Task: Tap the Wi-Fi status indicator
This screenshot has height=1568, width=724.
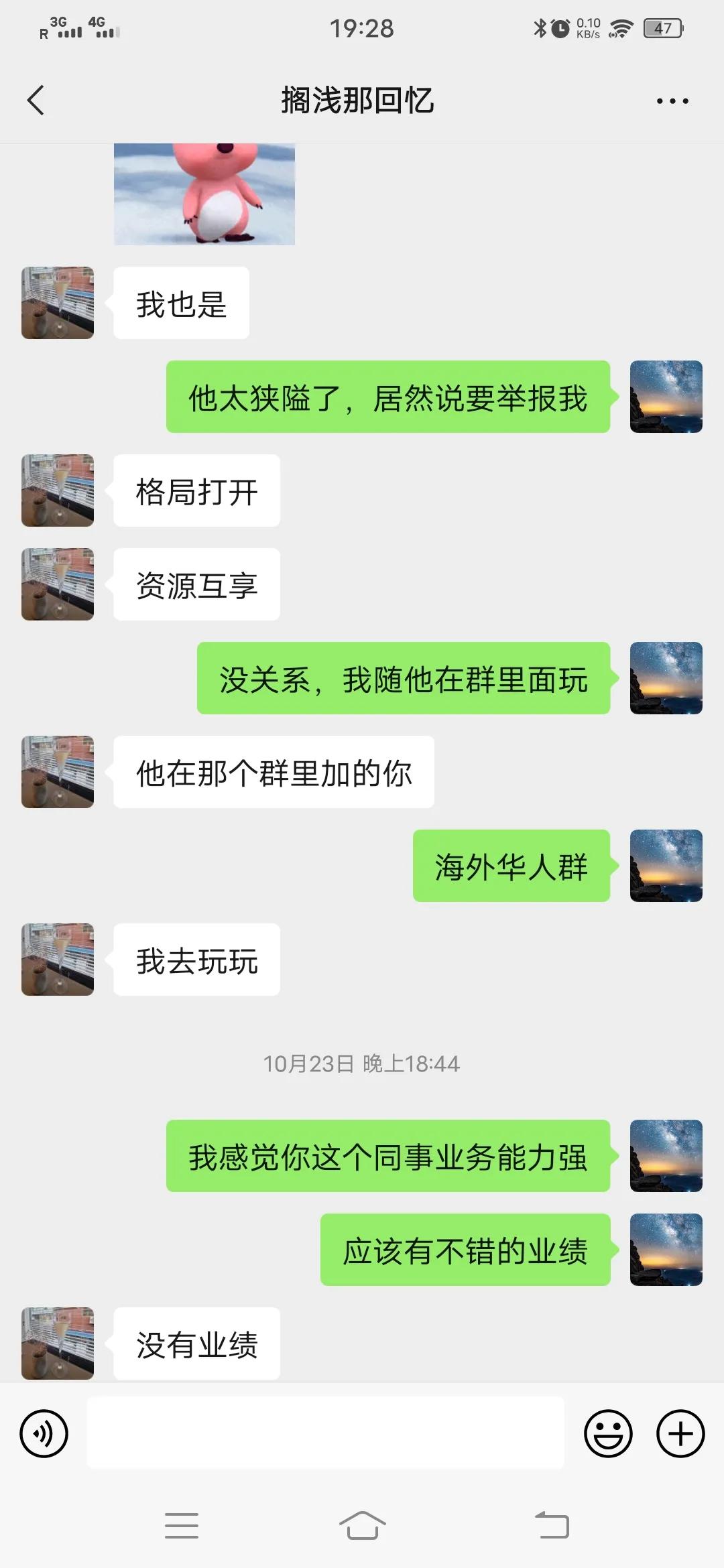Action: click(x=620, y=27)
